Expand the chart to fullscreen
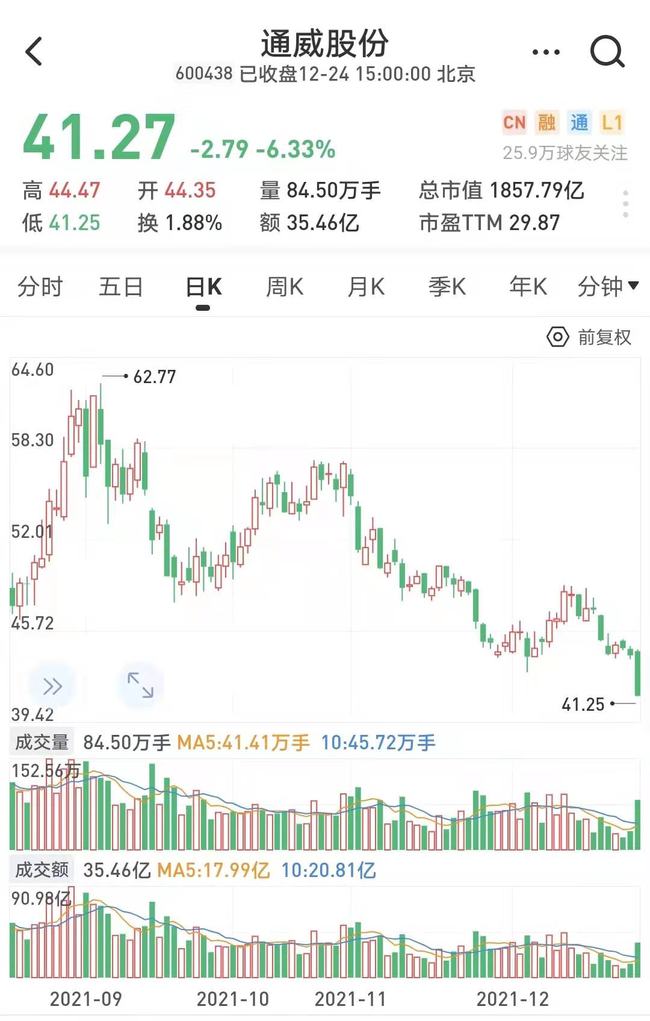 pos(140,685)
